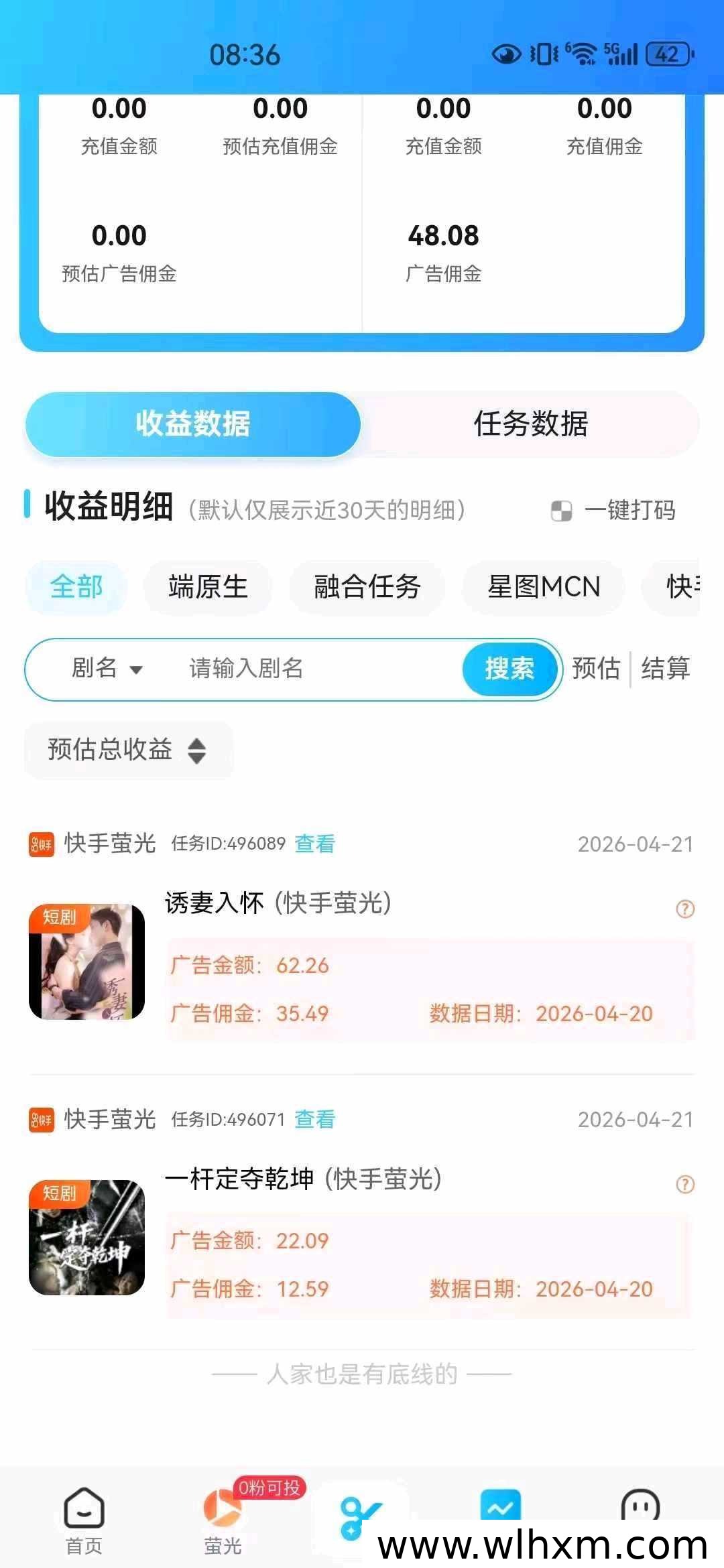Select the 收益数据 tab

(193, 424)
